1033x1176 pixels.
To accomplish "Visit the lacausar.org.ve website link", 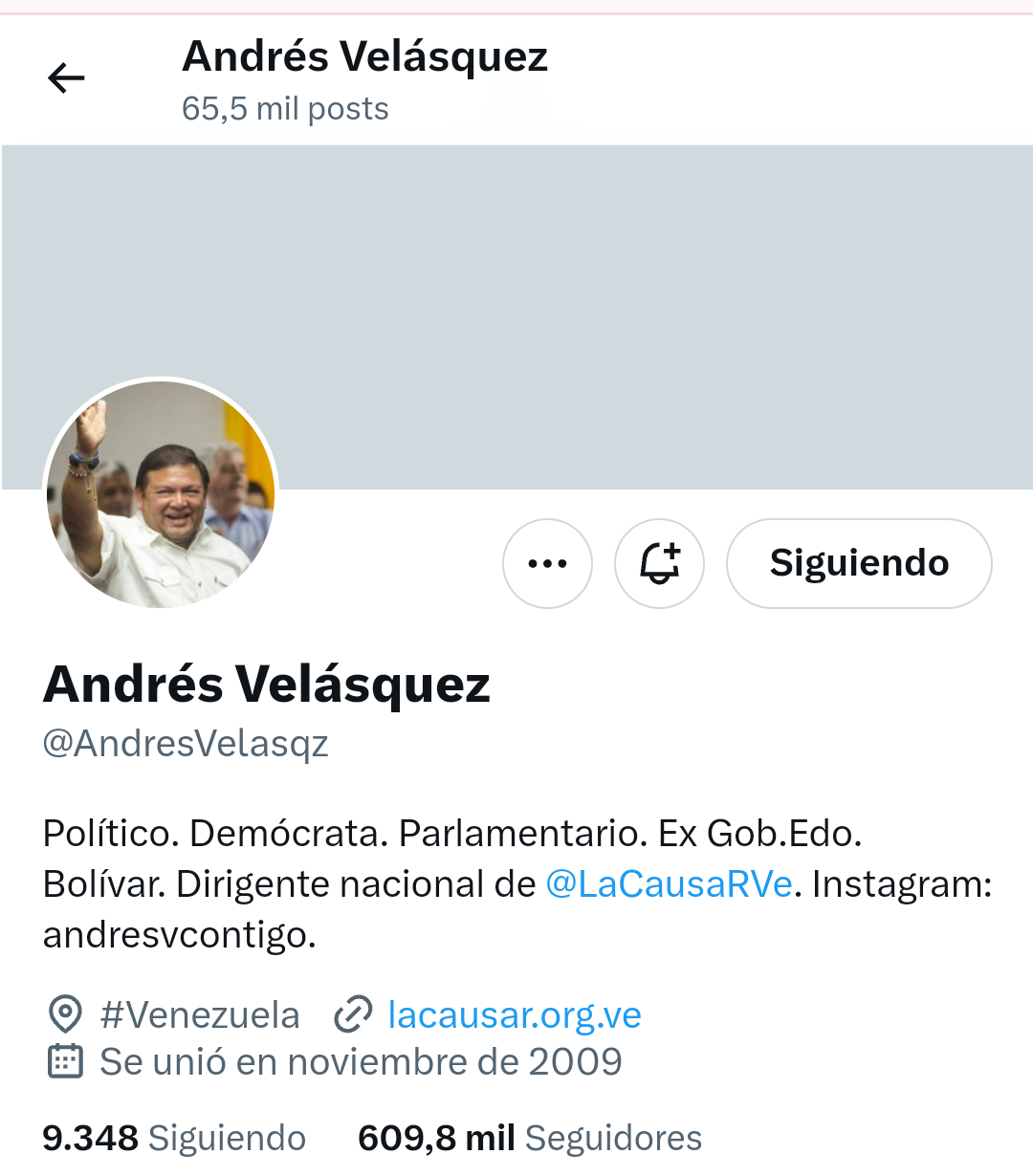I will (514, 1014).
